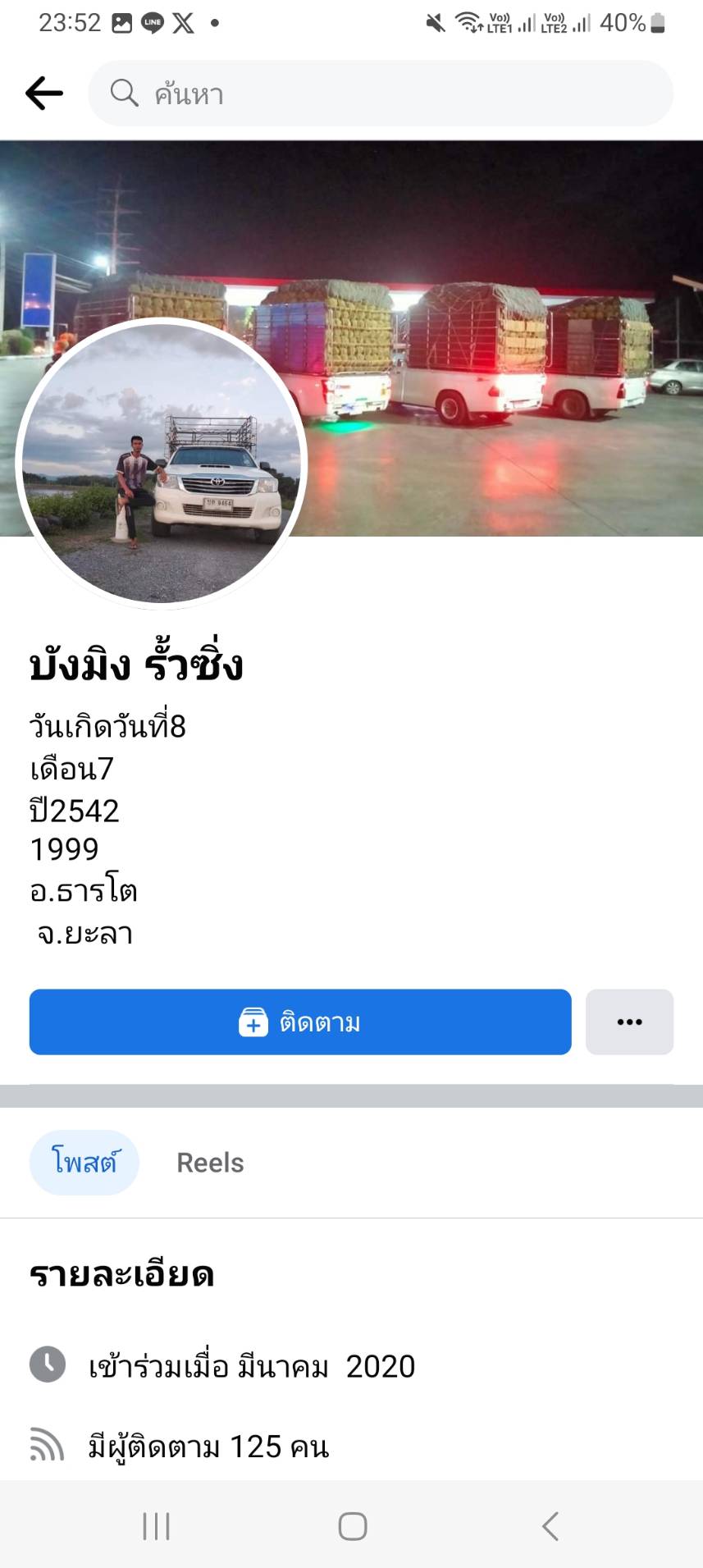This screenshot has width=703, height=1568.
Task: Follow this profile with ติดตาม button
Action: pos(300,1022)
